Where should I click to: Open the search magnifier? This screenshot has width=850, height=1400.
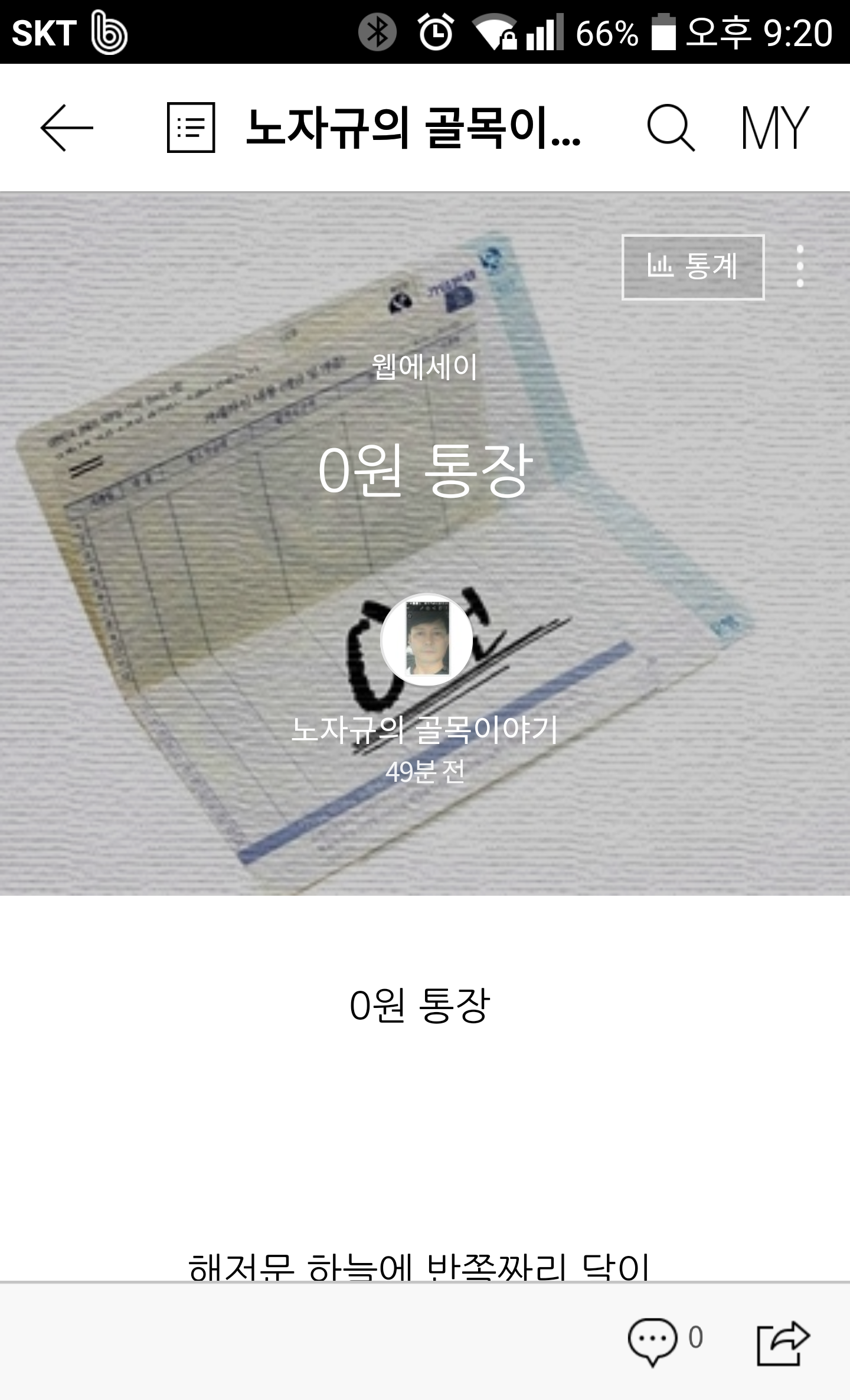pos(671,128)
